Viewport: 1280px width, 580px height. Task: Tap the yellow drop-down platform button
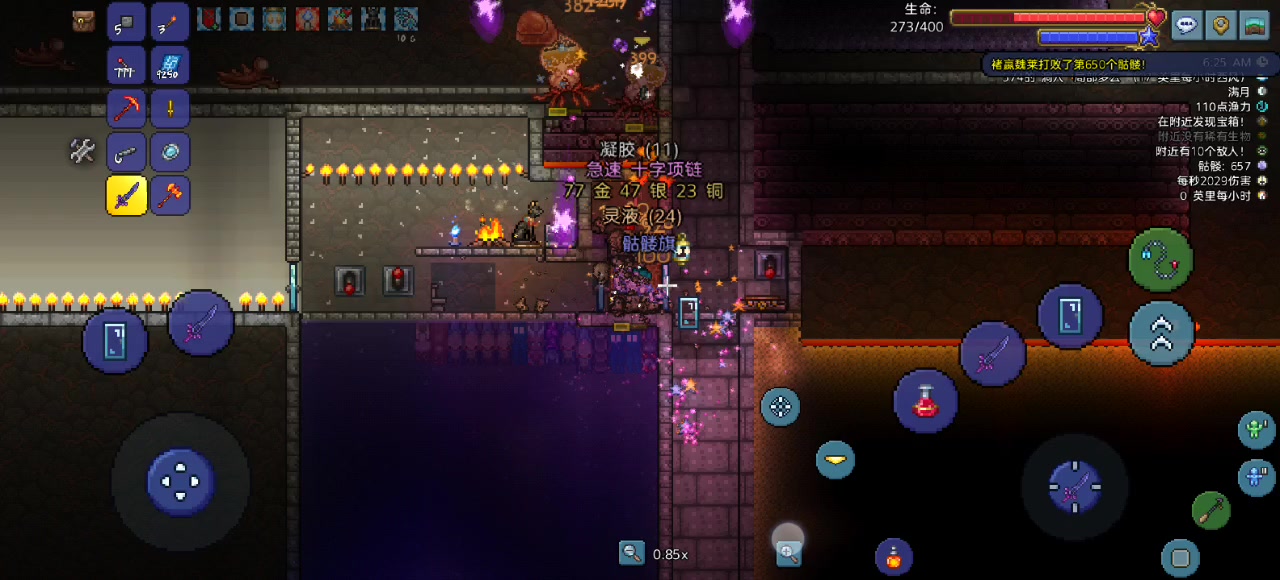click(835, 459)
